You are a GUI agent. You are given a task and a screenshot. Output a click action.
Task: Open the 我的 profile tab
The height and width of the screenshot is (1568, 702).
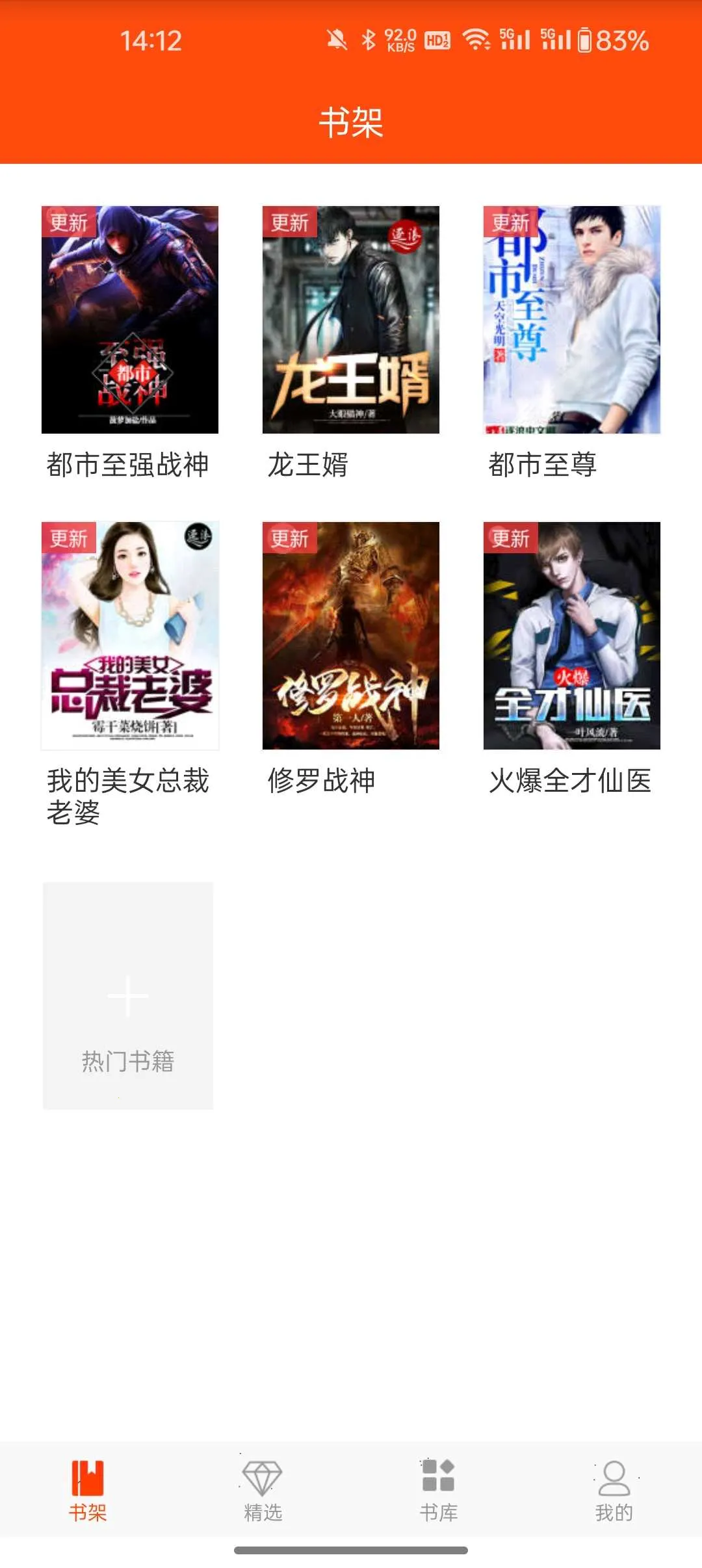614,1490
